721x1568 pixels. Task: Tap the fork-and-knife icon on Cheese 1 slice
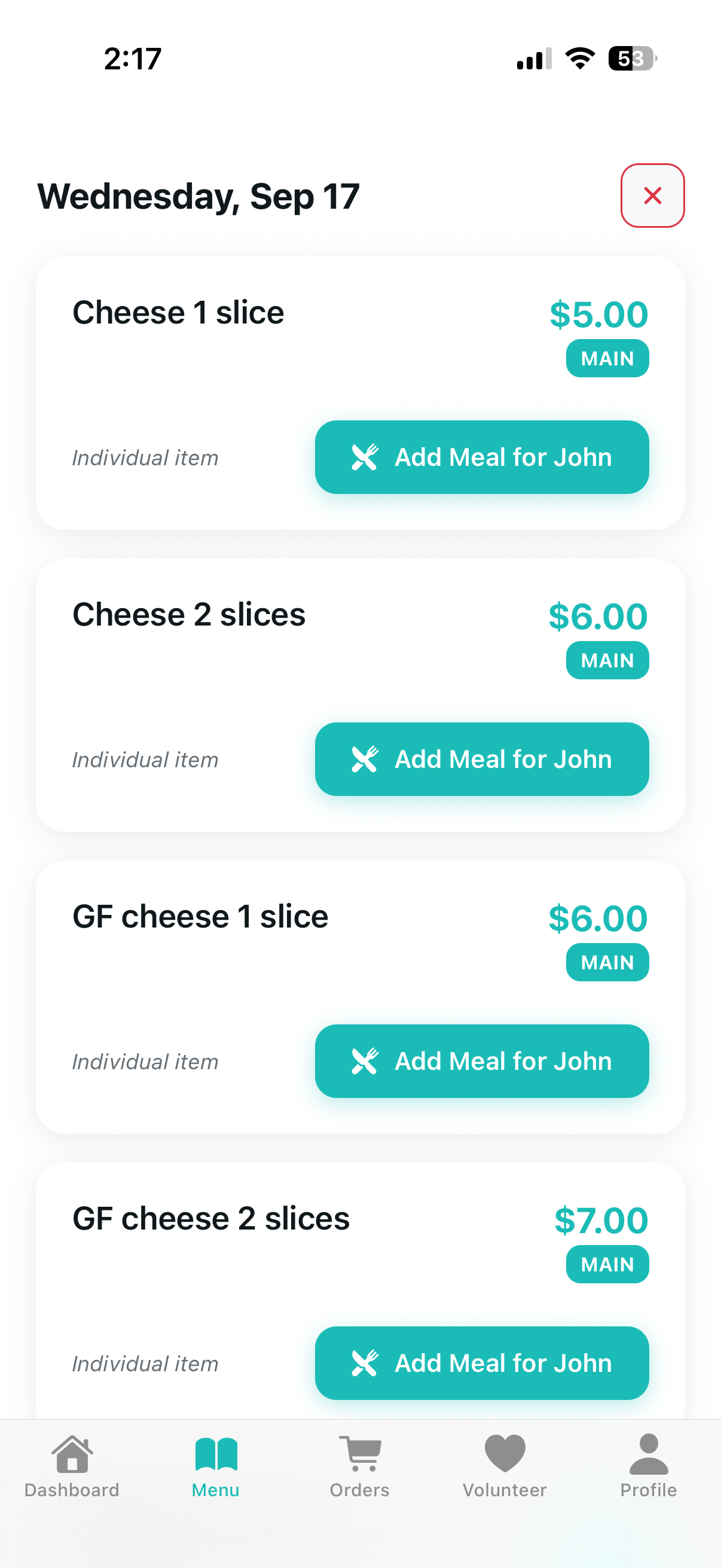pyautogui.click(x=366, y=457)
